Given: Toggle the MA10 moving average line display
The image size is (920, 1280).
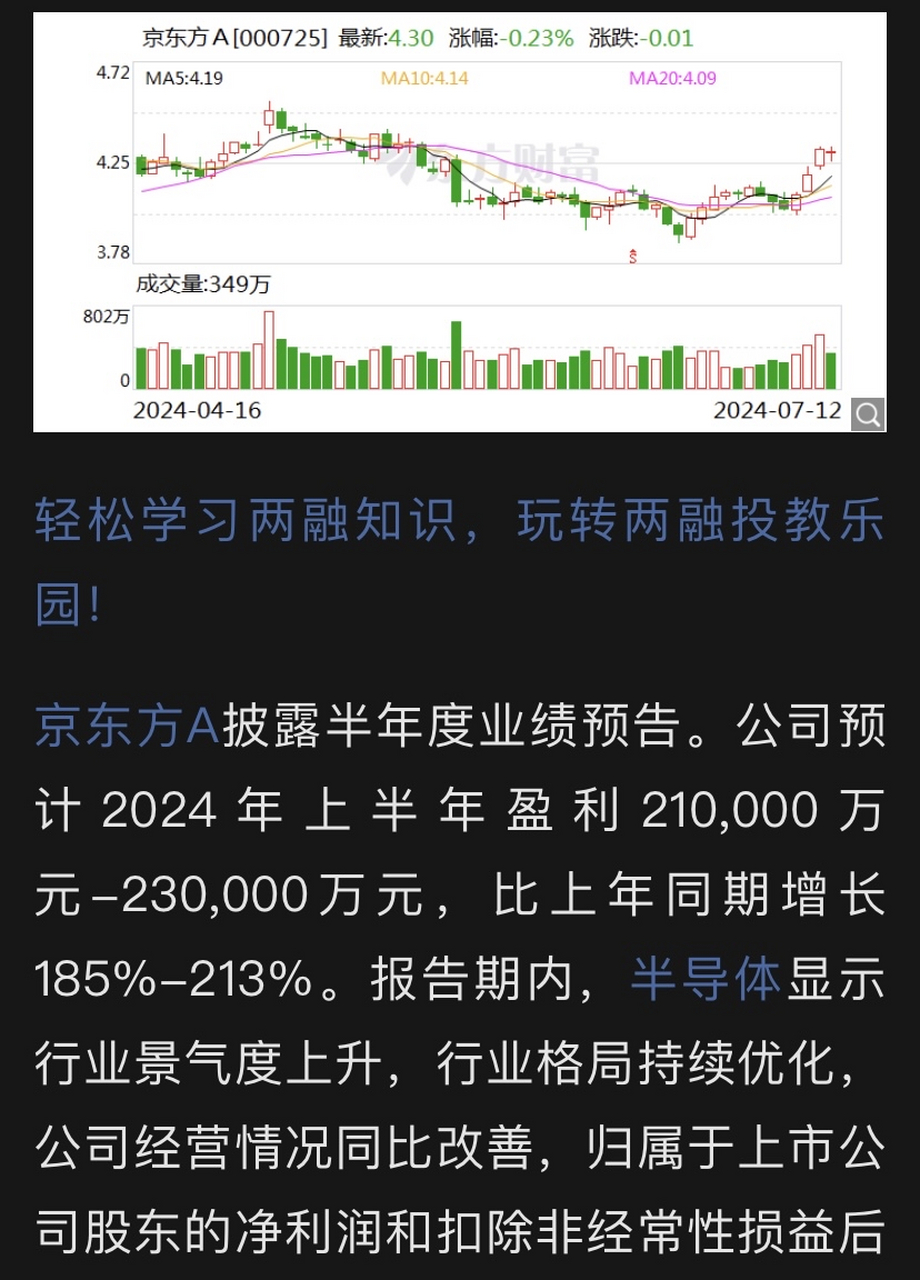Looking at the screenshot, I should tap(424, 75).
